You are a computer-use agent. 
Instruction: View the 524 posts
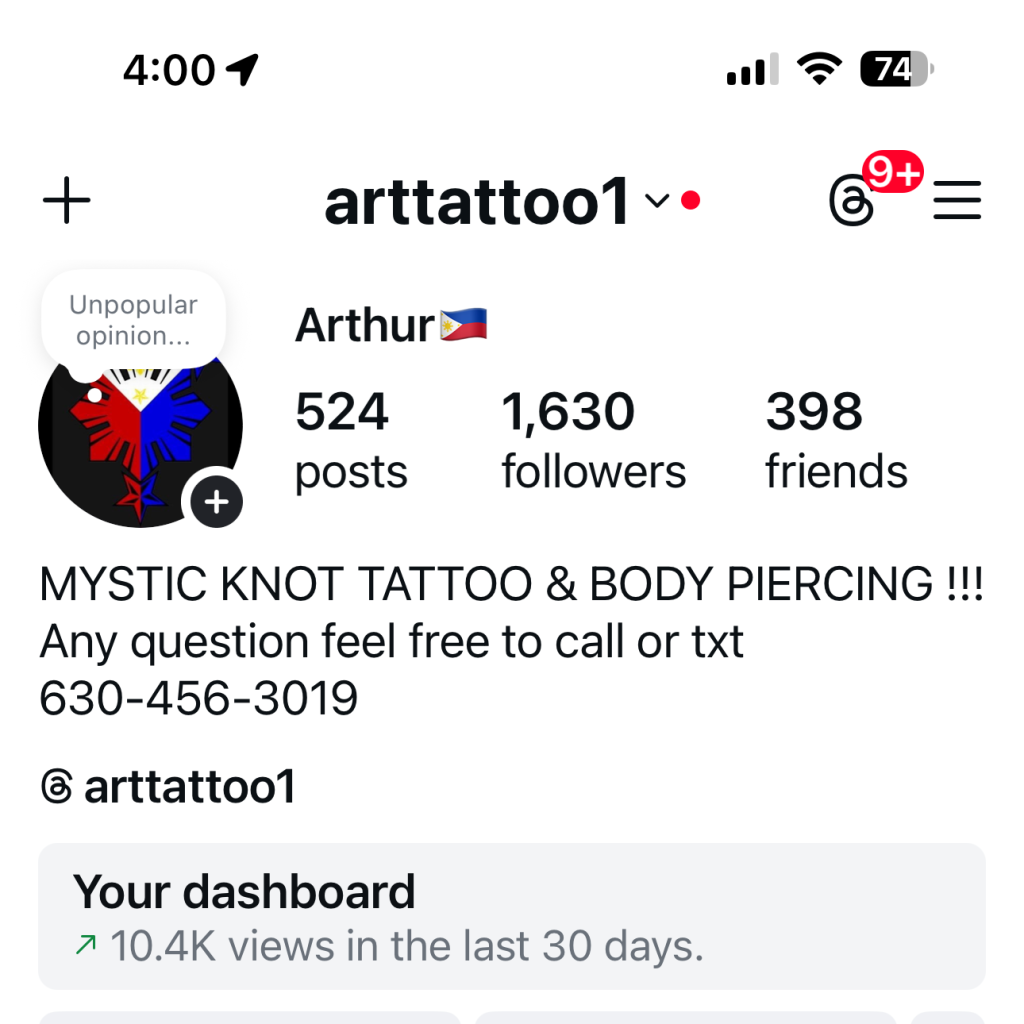click(x=350, y=440)
